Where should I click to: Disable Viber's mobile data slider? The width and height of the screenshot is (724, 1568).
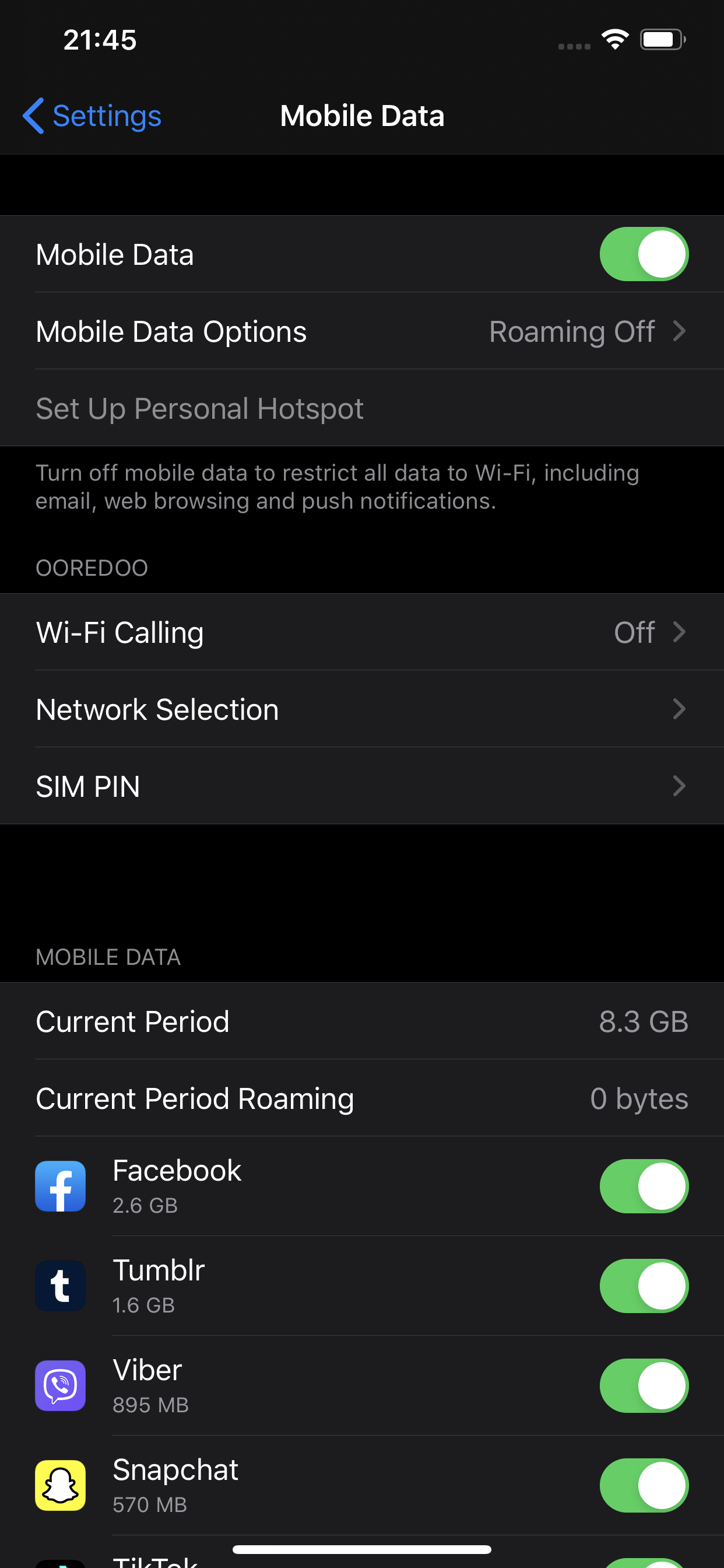point(644,1386)
